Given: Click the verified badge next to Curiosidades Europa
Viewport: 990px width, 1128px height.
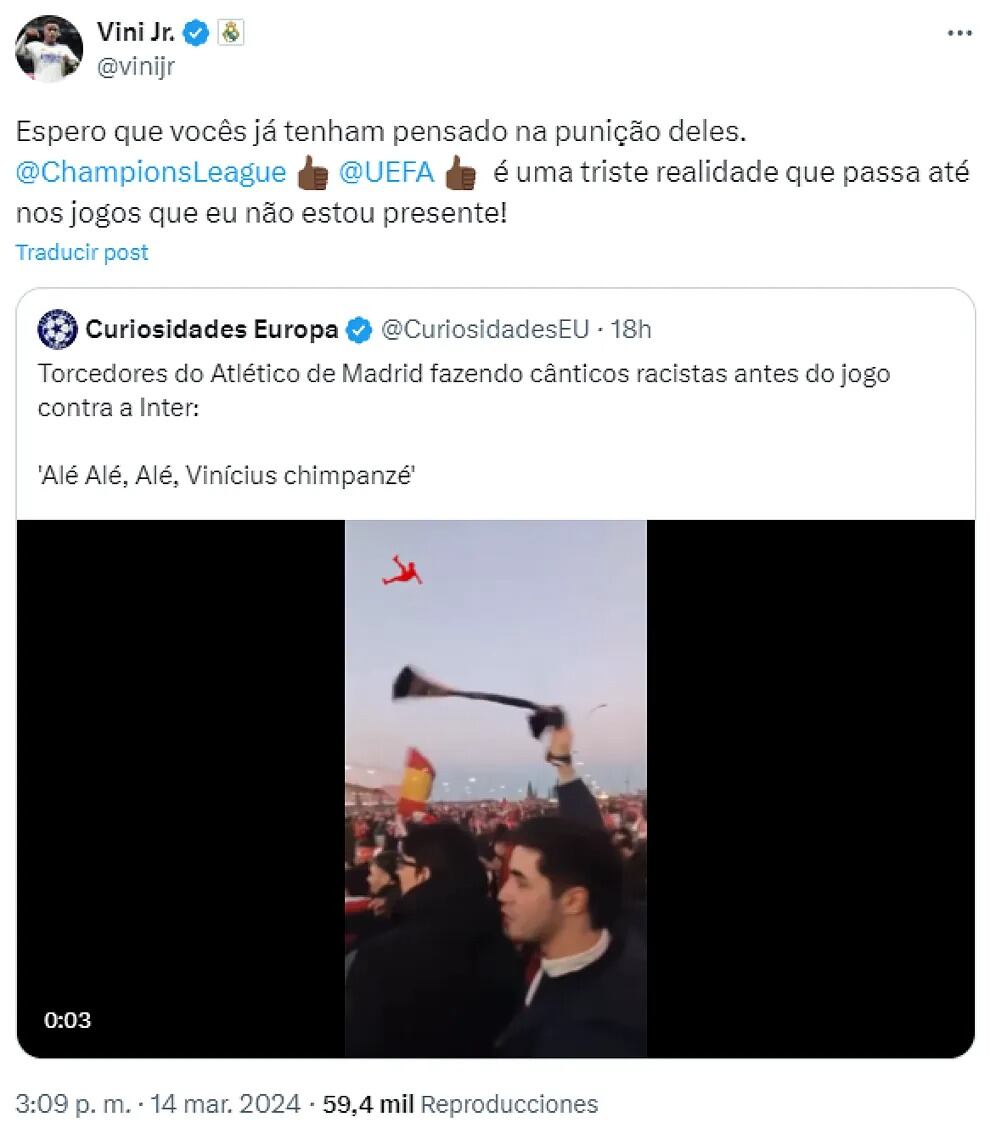Looking at the screenshot, I should click(x=357, y=327).
